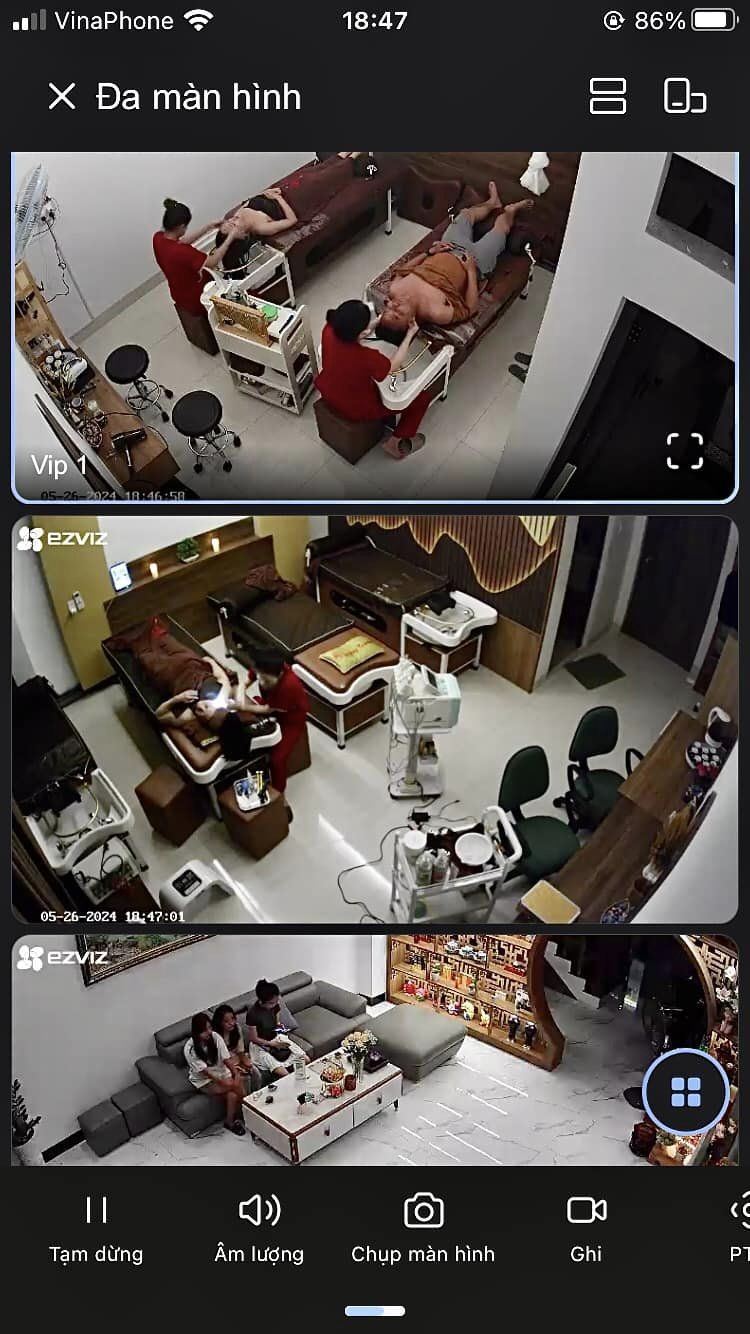The image size is (750, 1334).
Task: Expand the Vip 1 camera to fullscreen
Action: click(x=685, y=451)
